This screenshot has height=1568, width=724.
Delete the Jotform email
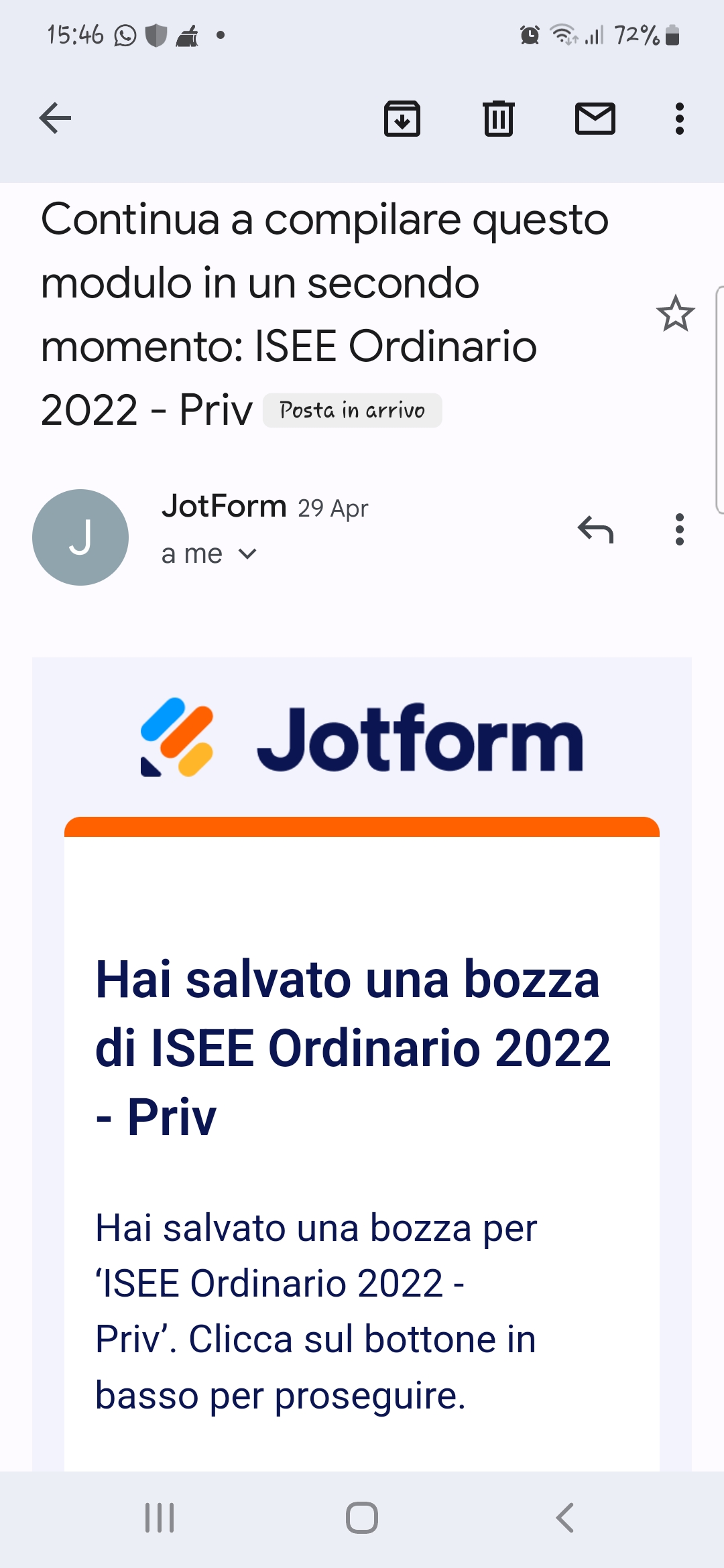[x=499, y=119]
